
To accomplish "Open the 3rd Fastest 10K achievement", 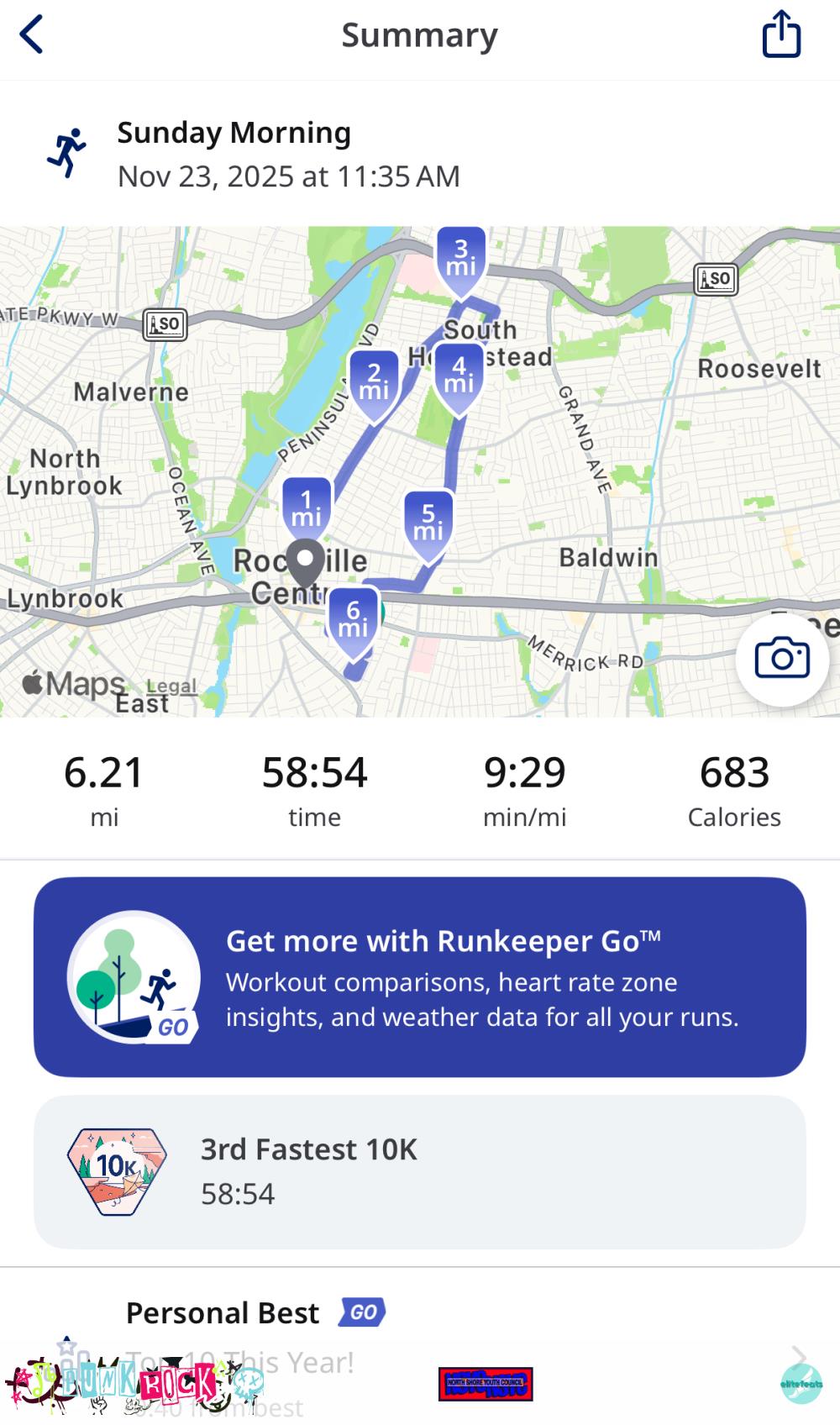I will coord(420,1171).
